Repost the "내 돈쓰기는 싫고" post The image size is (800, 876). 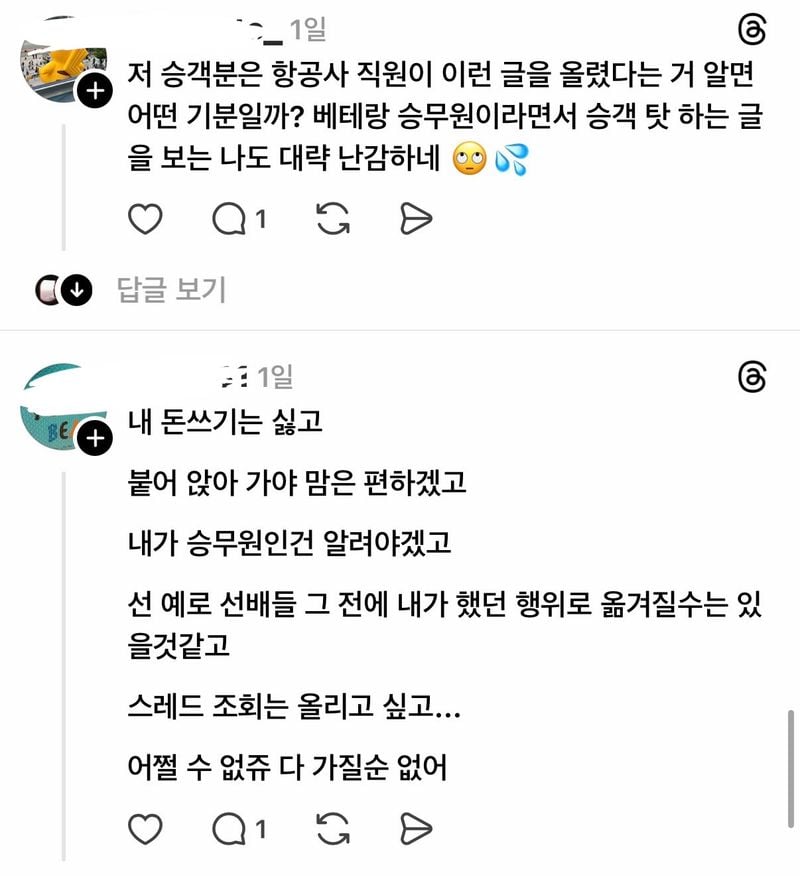(x=332, y=829)
